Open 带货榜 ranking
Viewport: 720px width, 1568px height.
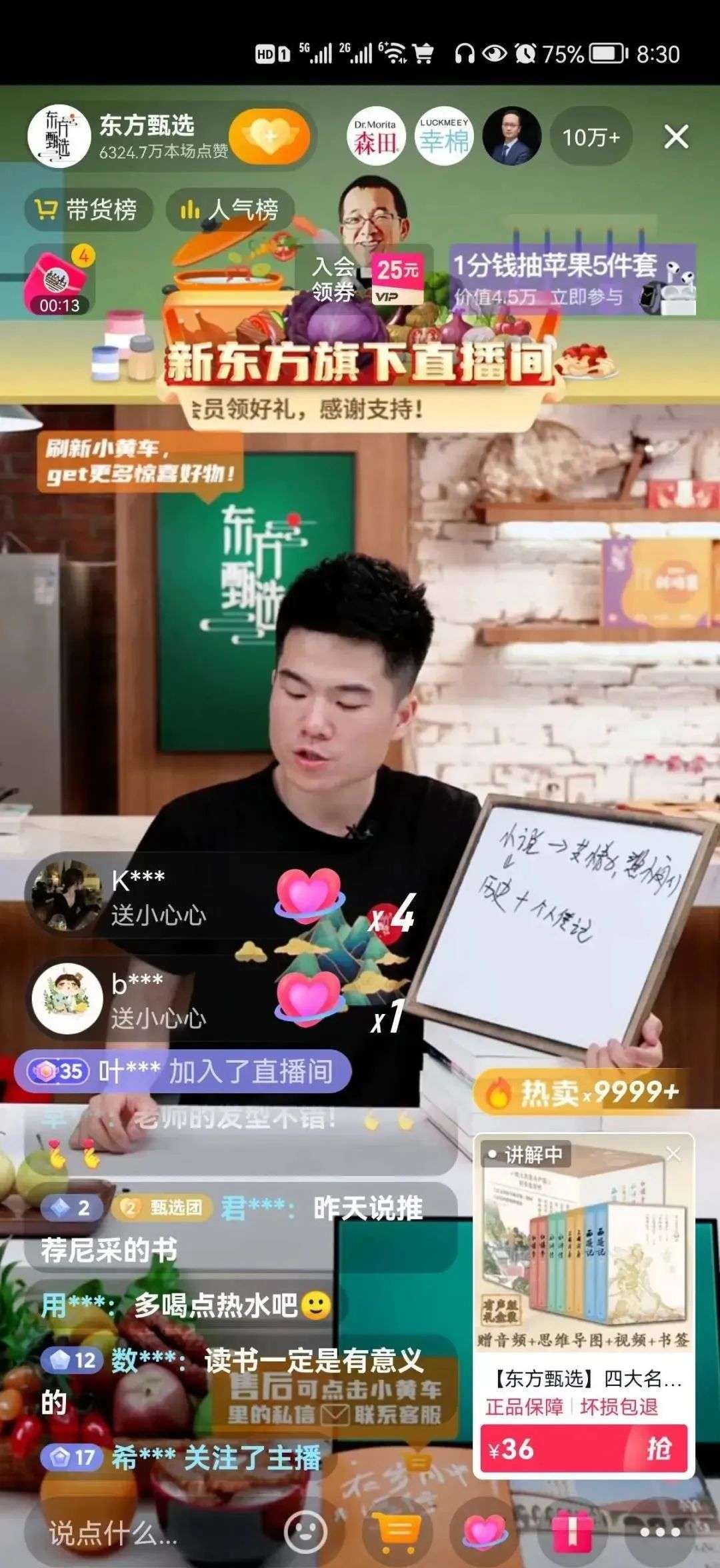(88, 211)
